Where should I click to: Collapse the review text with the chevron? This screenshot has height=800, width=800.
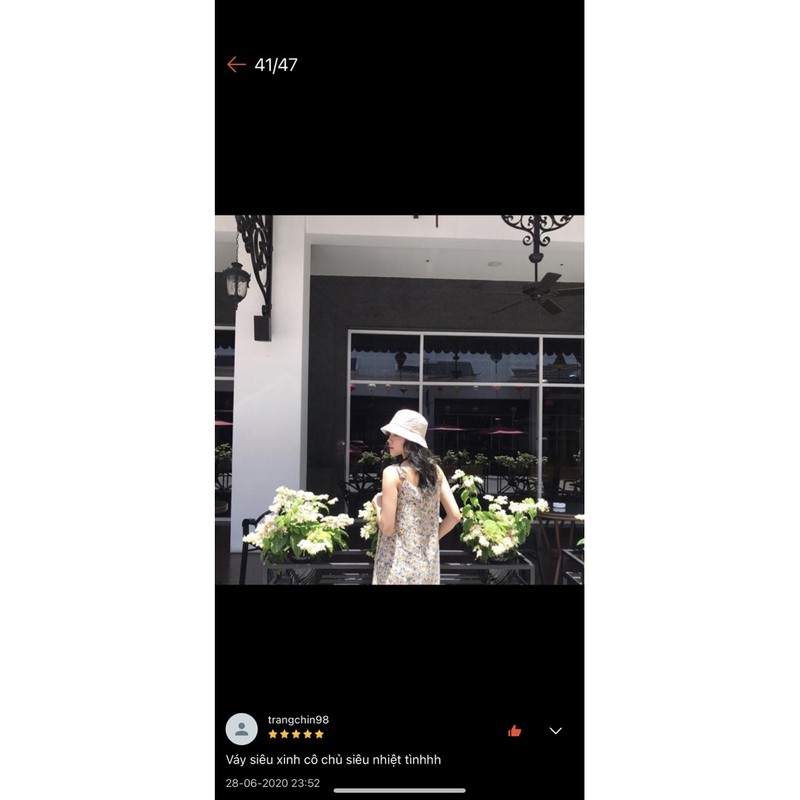click(x=556, y=731)
